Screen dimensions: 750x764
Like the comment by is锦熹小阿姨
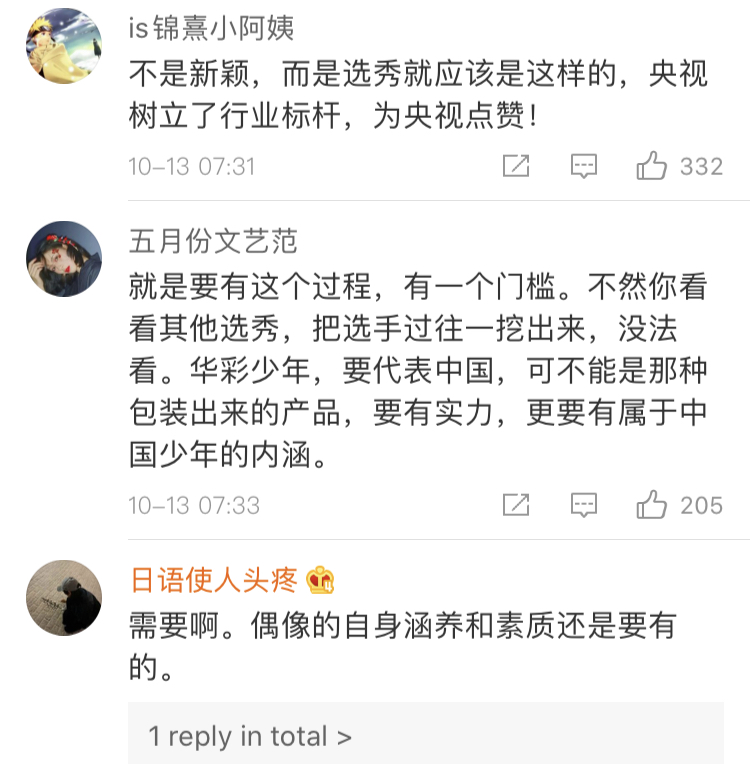point(652,166)
